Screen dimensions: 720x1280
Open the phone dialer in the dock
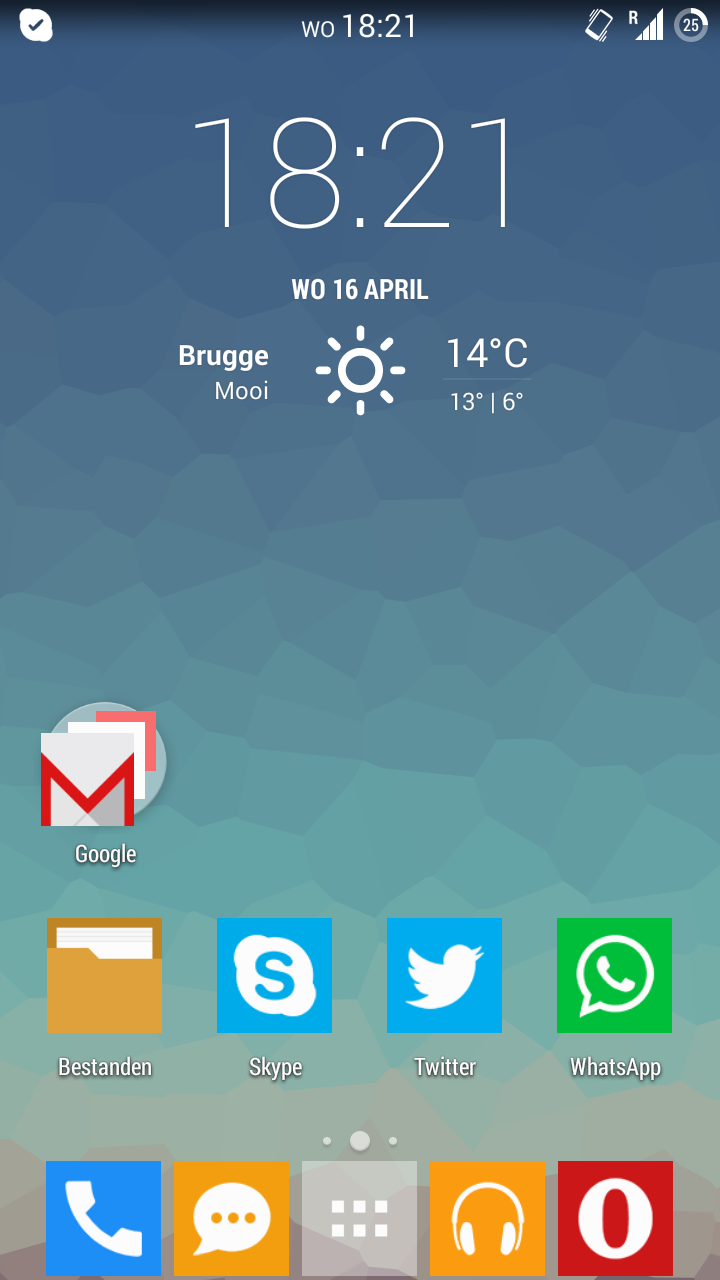coord(103,1218)
